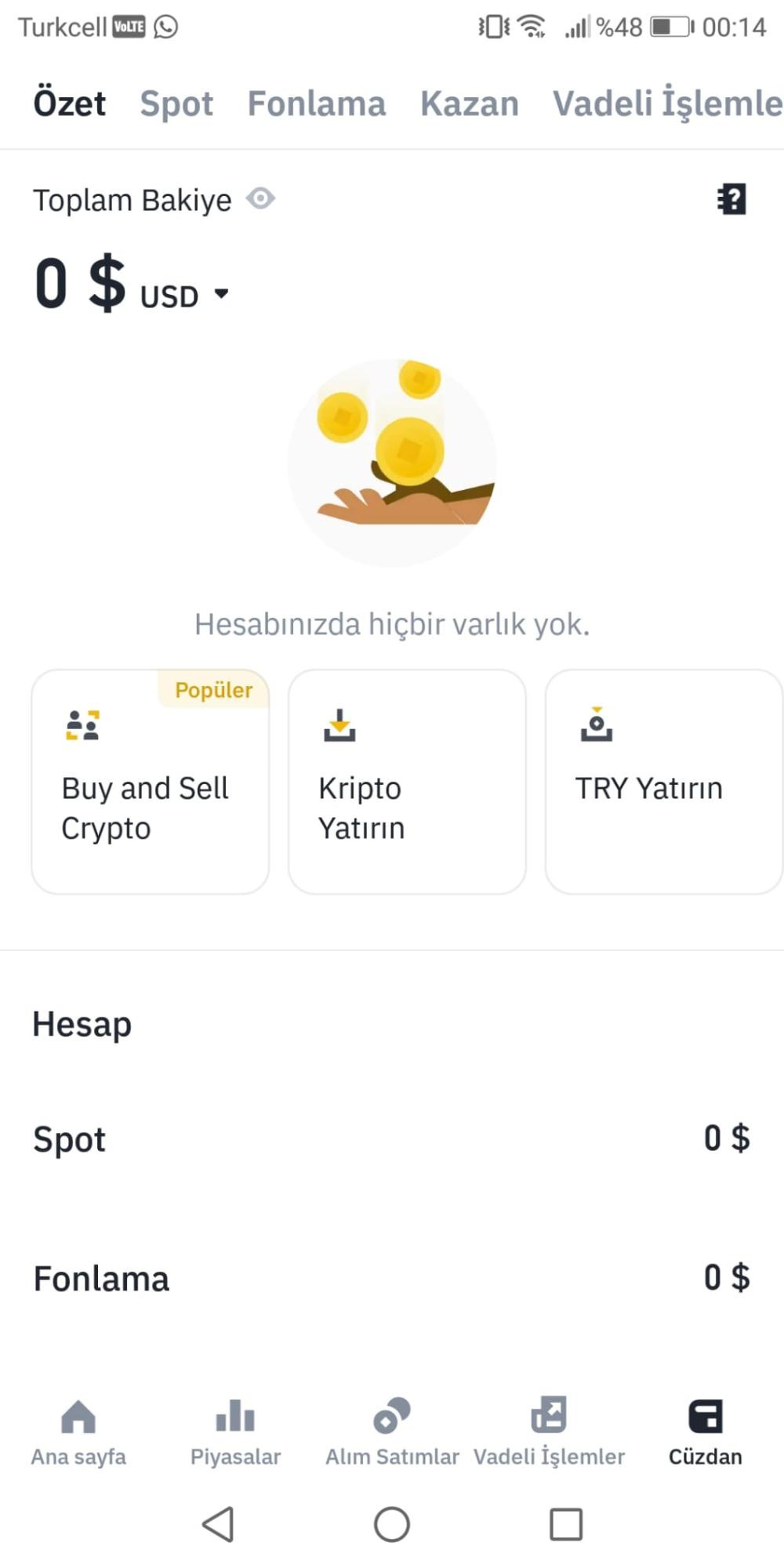
Task: Open the Ana sayfa home icon
Action: [77, 1417]
